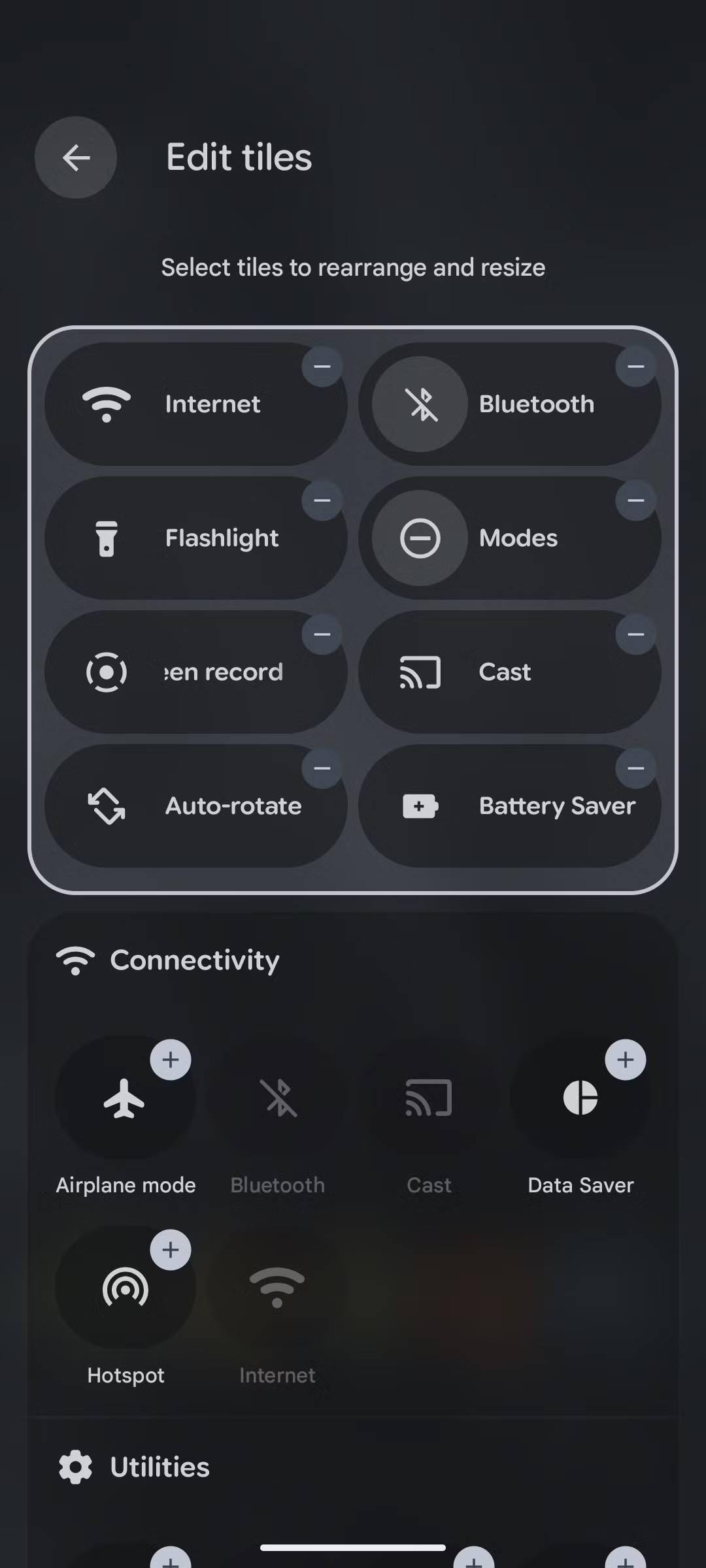Go back from Edit tiles
The height and width of the screenshot is (1568, 706).
(76, 157)
